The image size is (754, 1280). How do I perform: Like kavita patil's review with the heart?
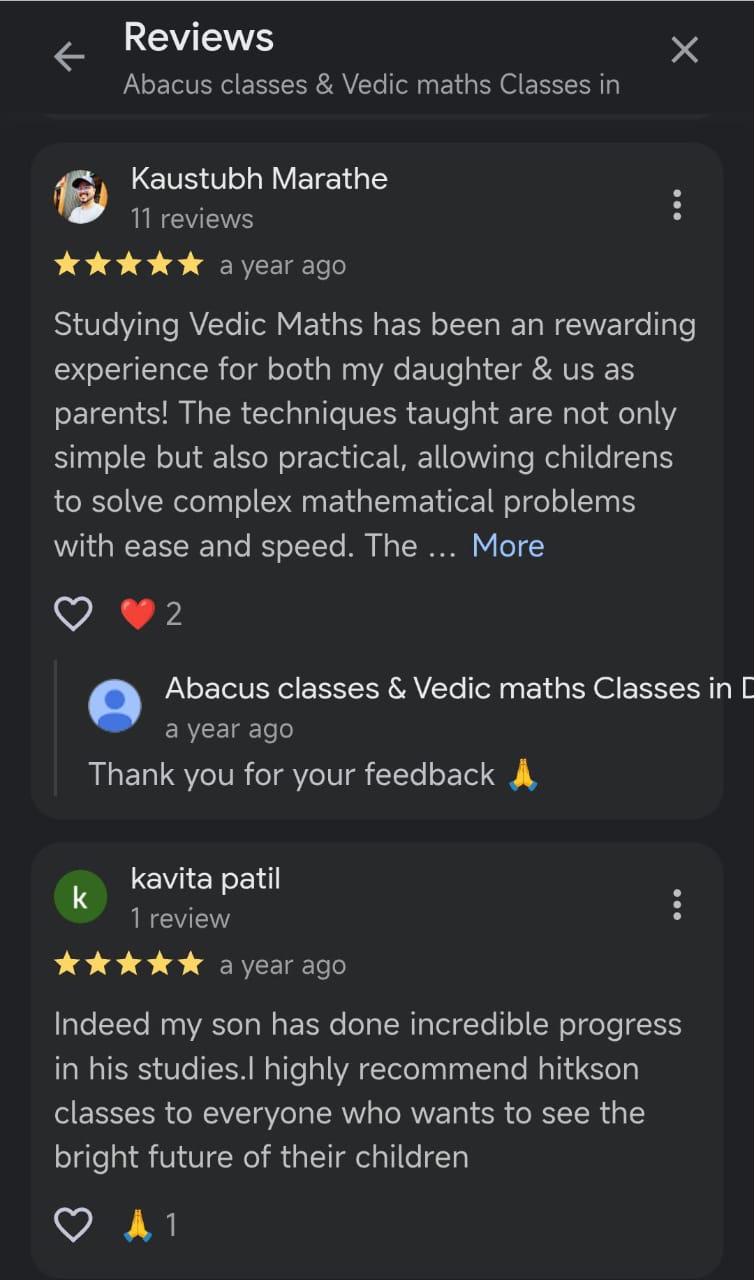click(x=73, y=1225)
